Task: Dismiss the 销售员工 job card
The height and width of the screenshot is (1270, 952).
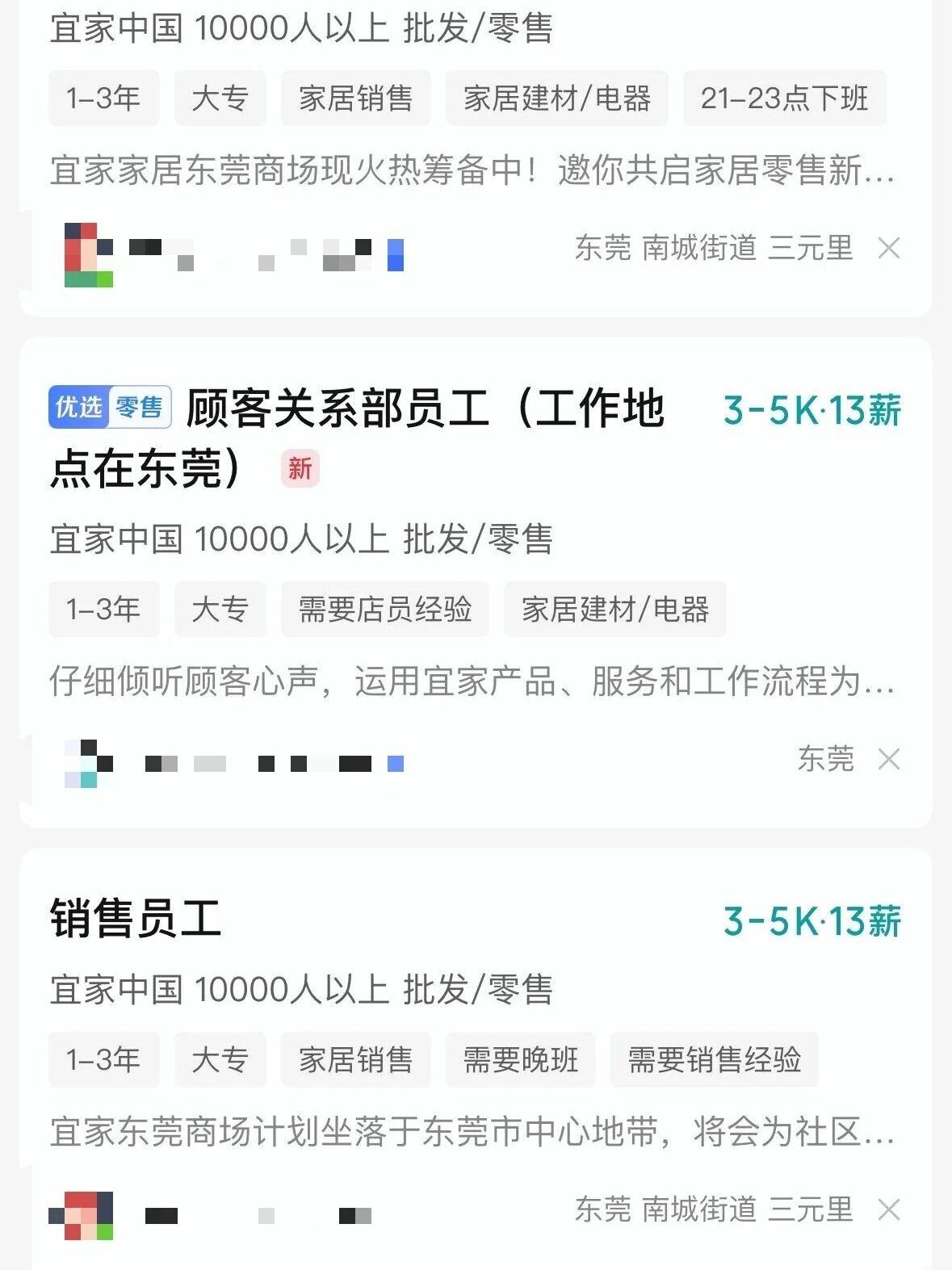Action: [x=889, y=1209]
